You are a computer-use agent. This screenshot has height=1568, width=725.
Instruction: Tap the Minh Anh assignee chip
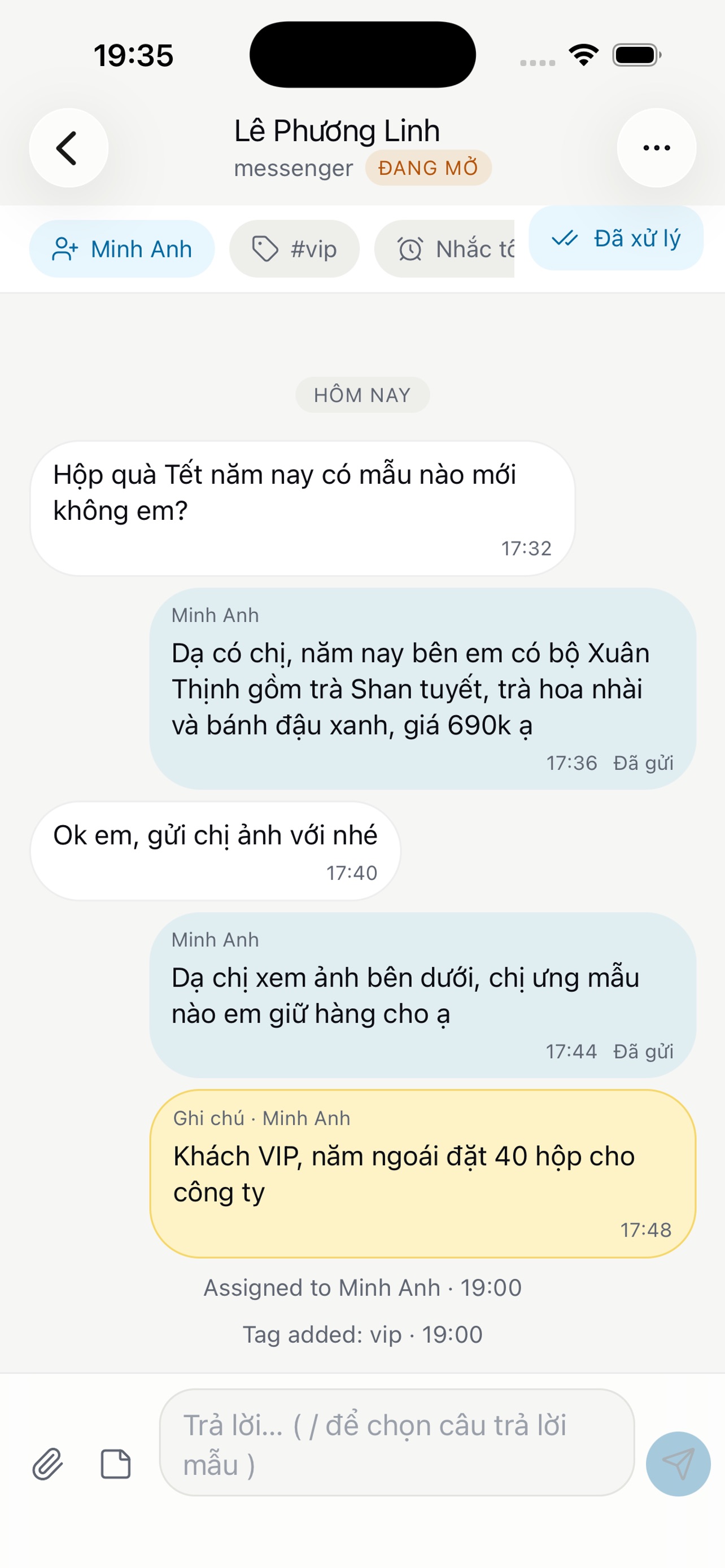click(x=122, y=249)
